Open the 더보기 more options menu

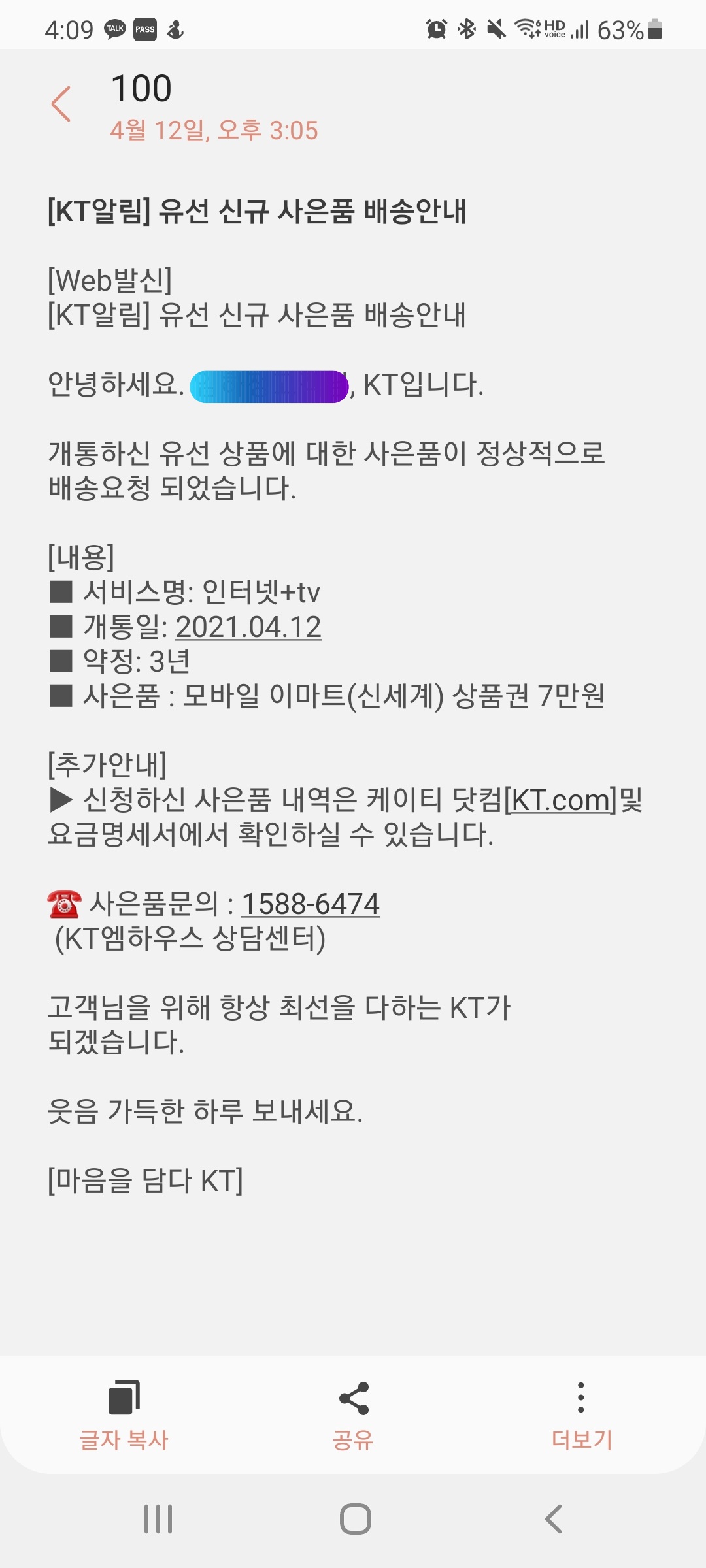pos(581,1415)
